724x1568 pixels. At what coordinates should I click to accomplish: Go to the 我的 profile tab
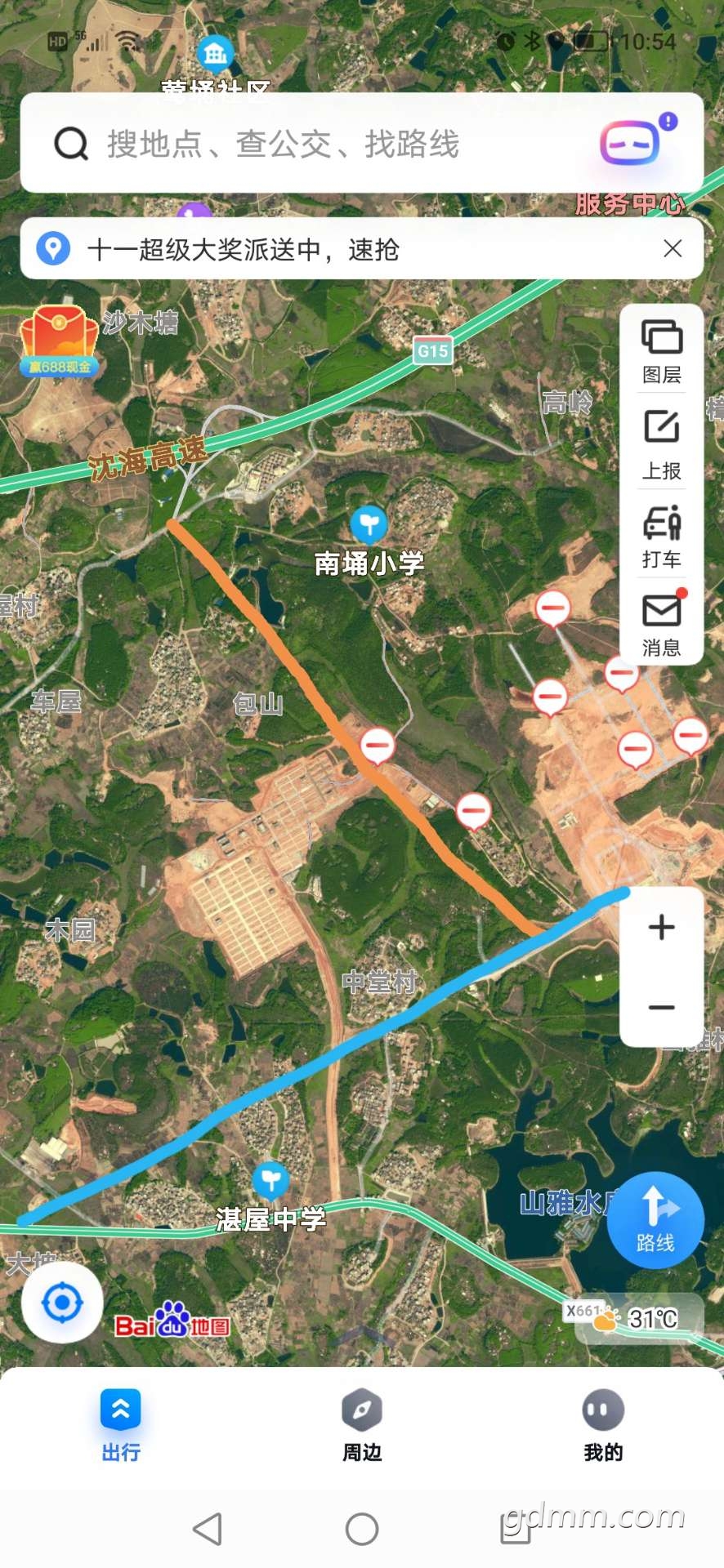pyautogui.click(x=603, y=1424)
